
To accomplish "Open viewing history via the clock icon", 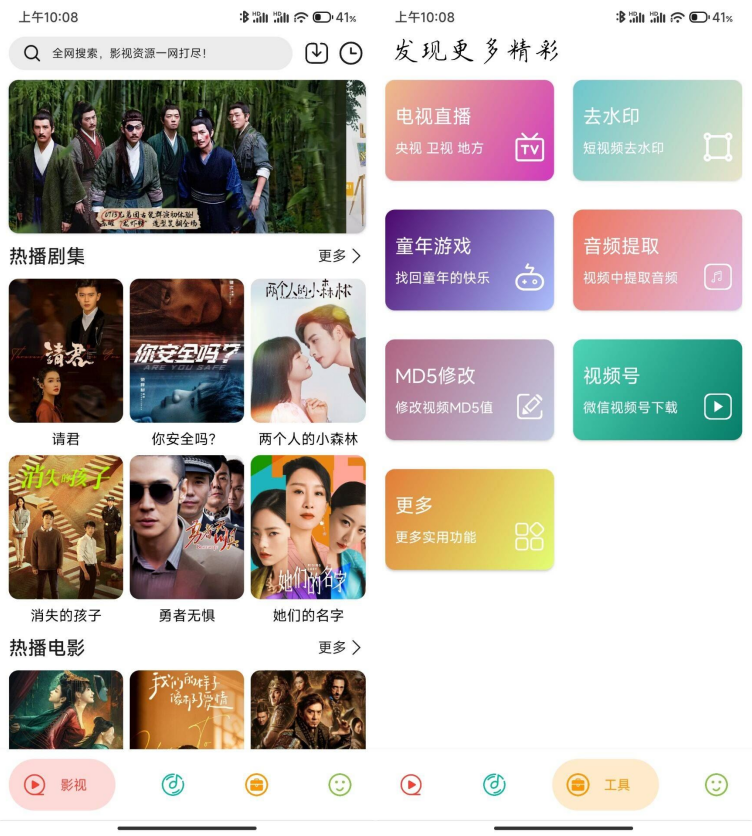I will [x=350, y=52].
